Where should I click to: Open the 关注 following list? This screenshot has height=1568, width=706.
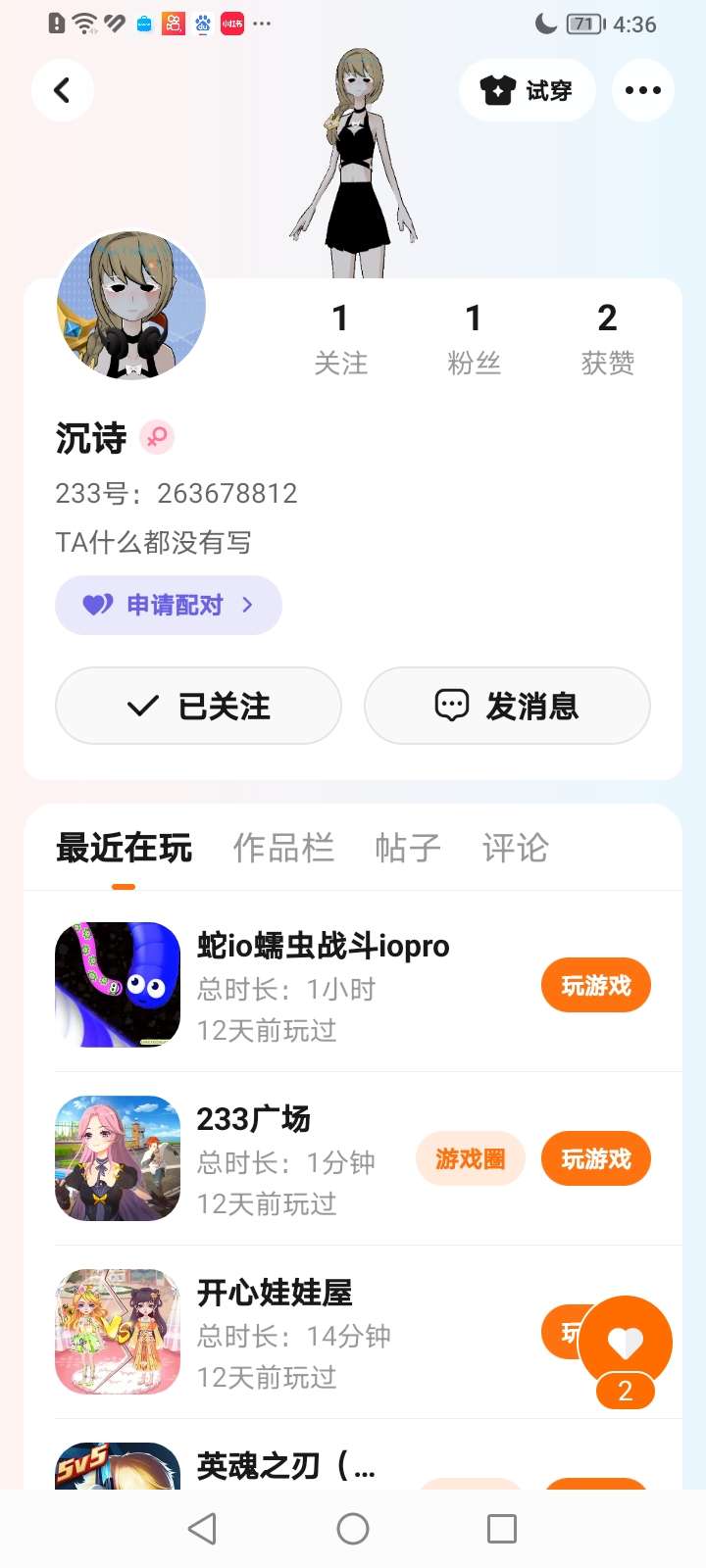coord(340,338)
